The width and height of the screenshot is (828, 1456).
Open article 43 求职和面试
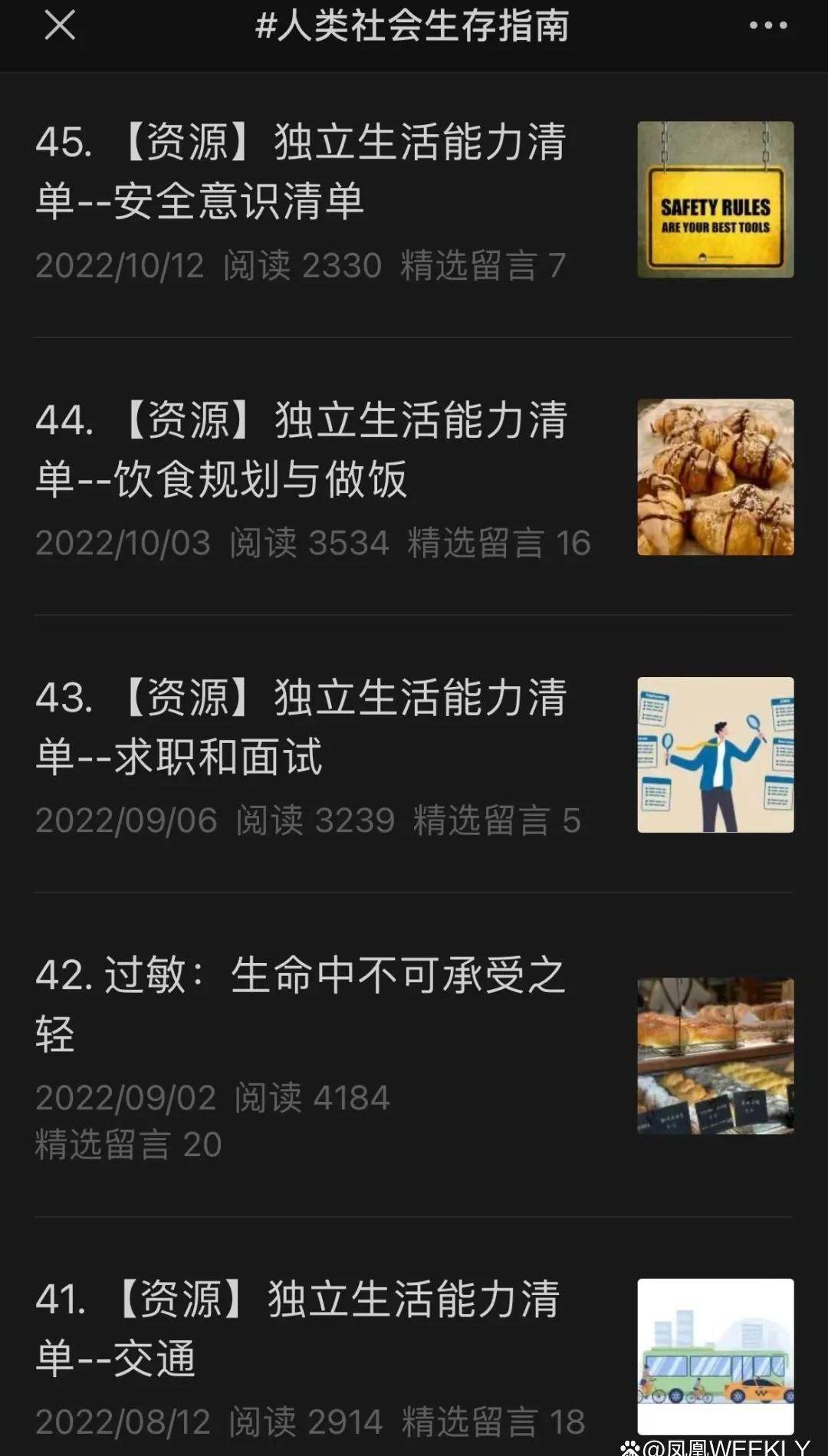point(301,727)
